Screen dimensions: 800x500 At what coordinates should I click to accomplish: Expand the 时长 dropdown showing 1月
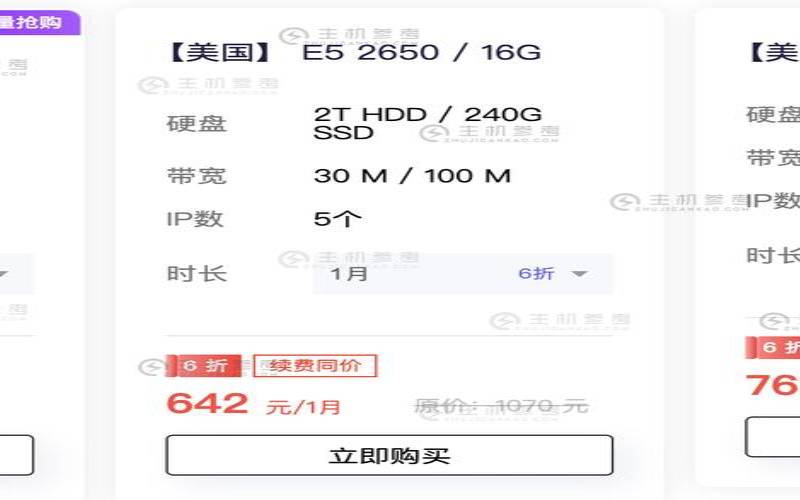click(x=463, y=273)
